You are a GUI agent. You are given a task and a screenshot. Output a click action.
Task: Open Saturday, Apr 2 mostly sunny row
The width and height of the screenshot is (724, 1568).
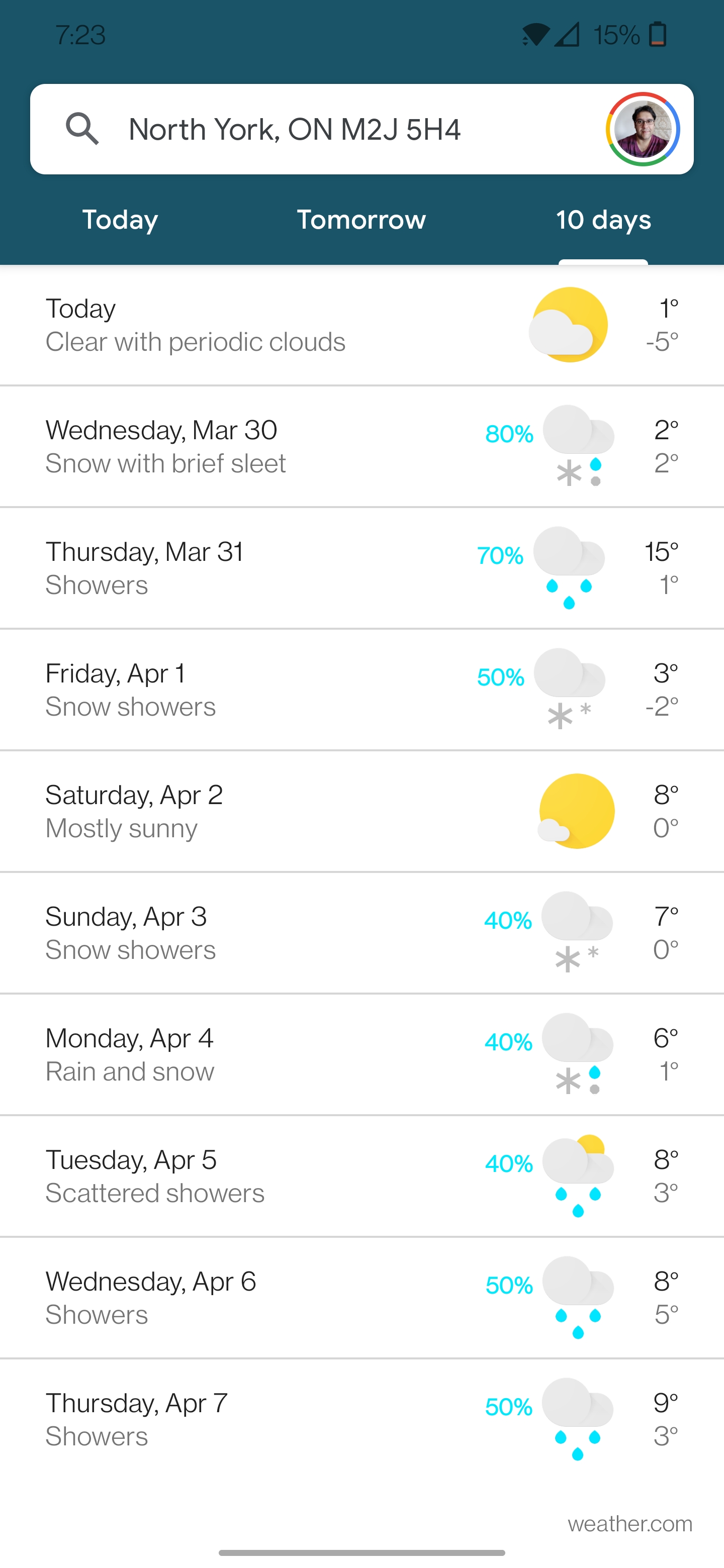click(x=361, y=812)
